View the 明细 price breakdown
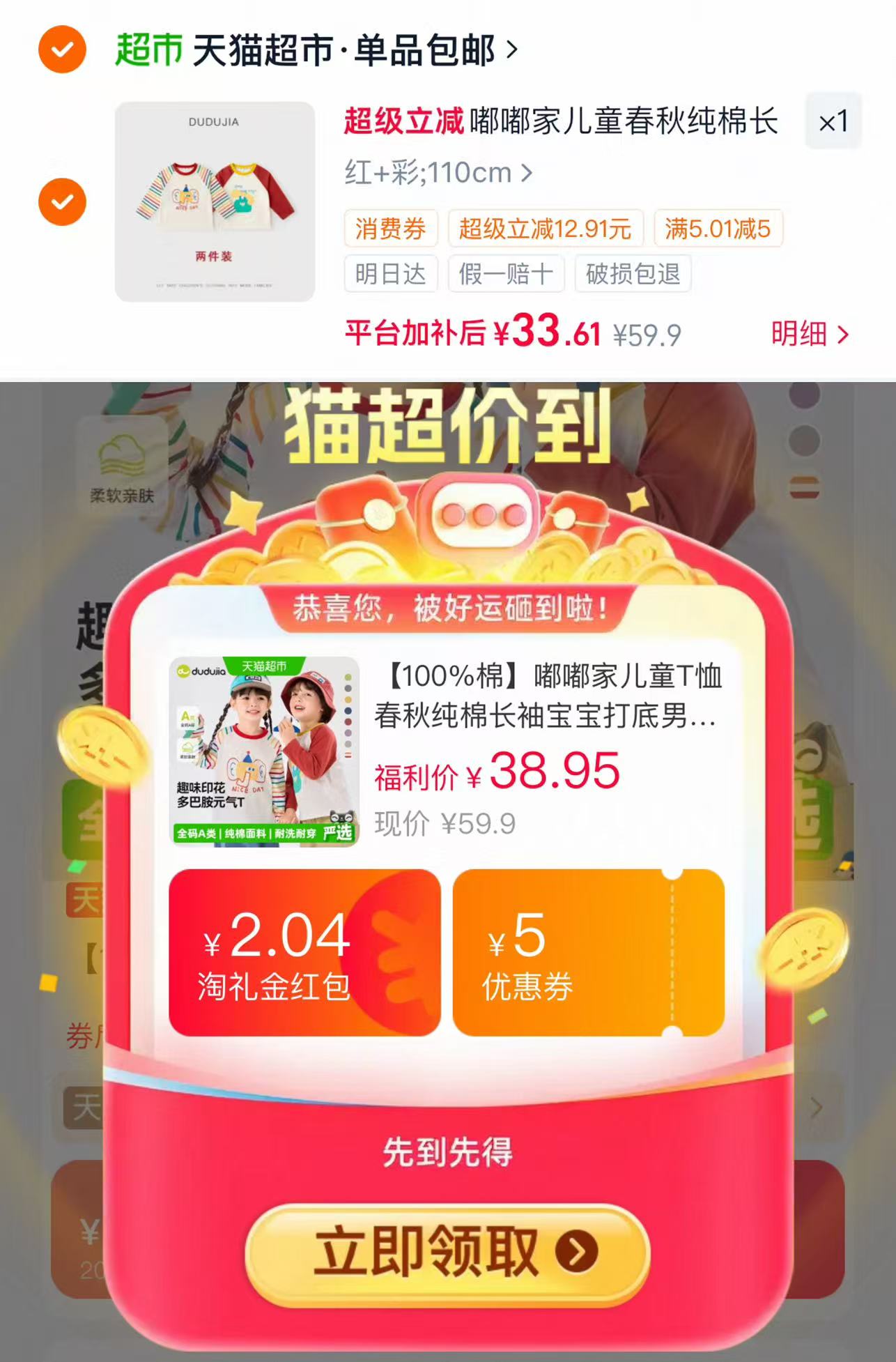The image size is (896, 1362). (x=810, y=335)
